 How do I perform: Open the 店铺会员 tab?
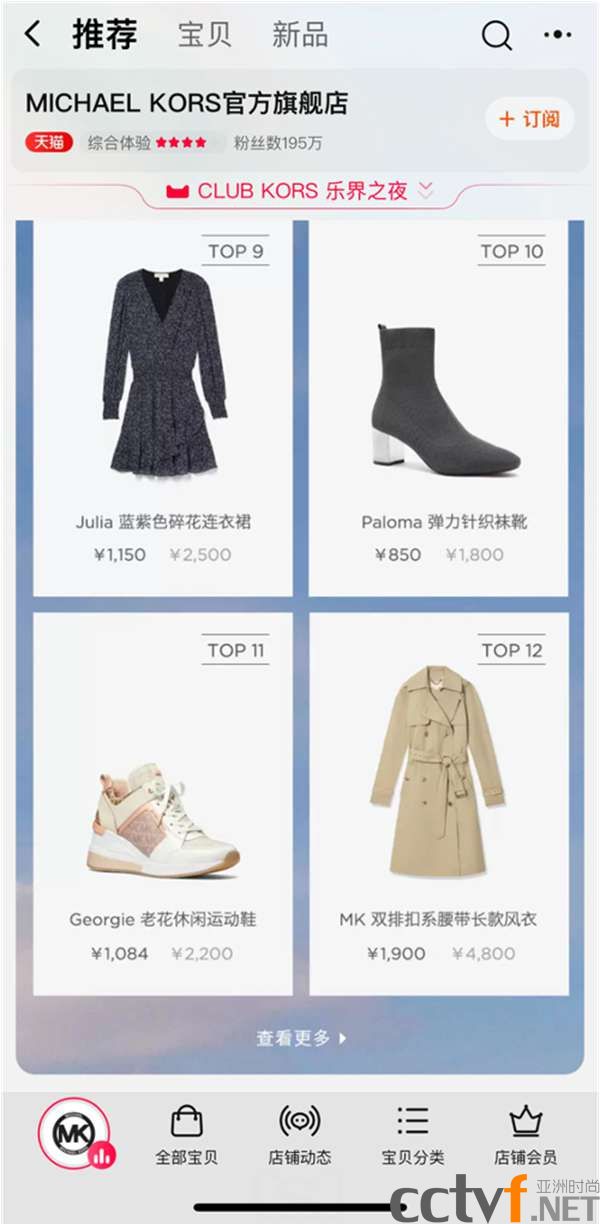pos(525,1137)
